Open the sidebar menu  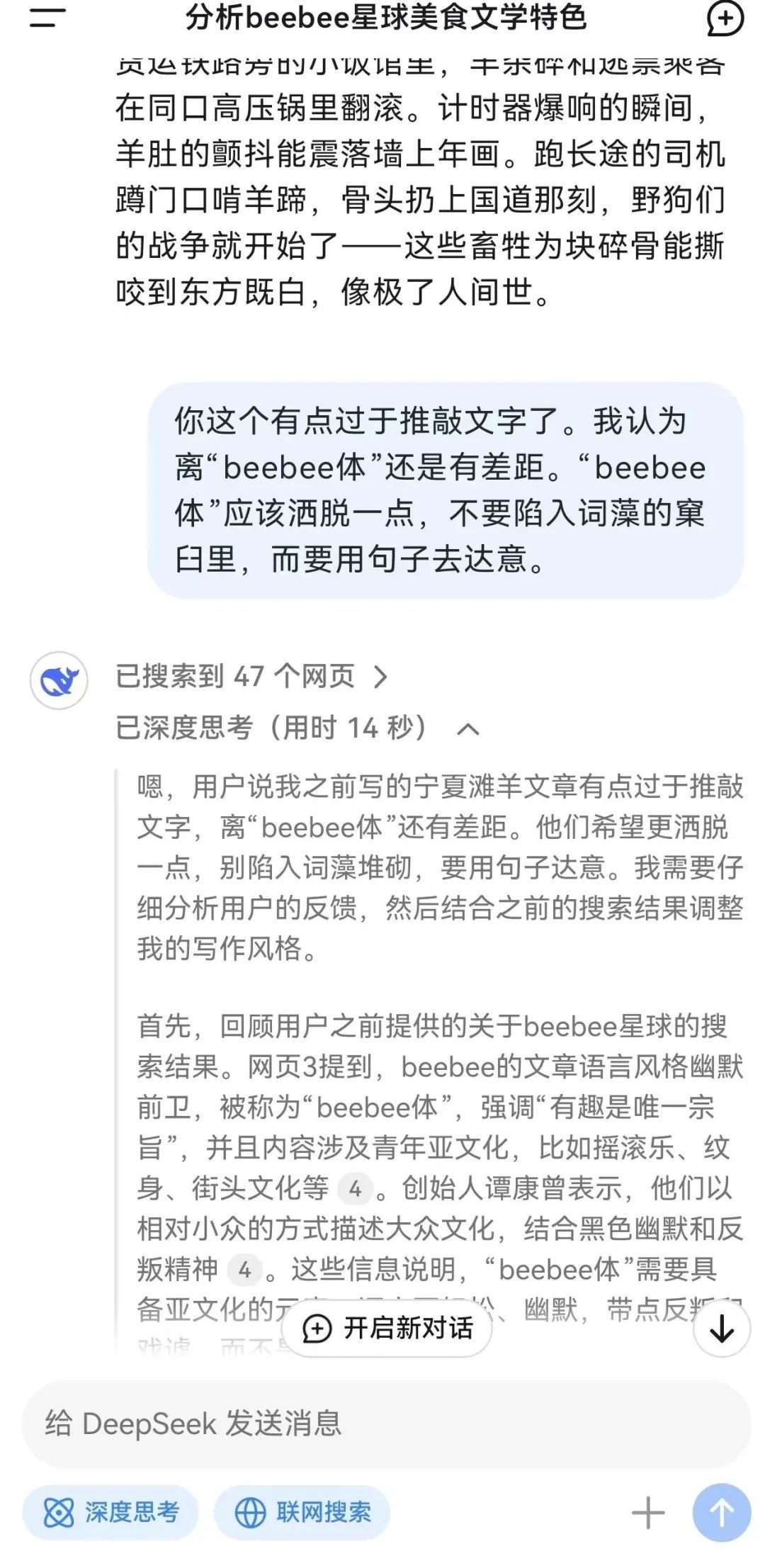(47, 18)
